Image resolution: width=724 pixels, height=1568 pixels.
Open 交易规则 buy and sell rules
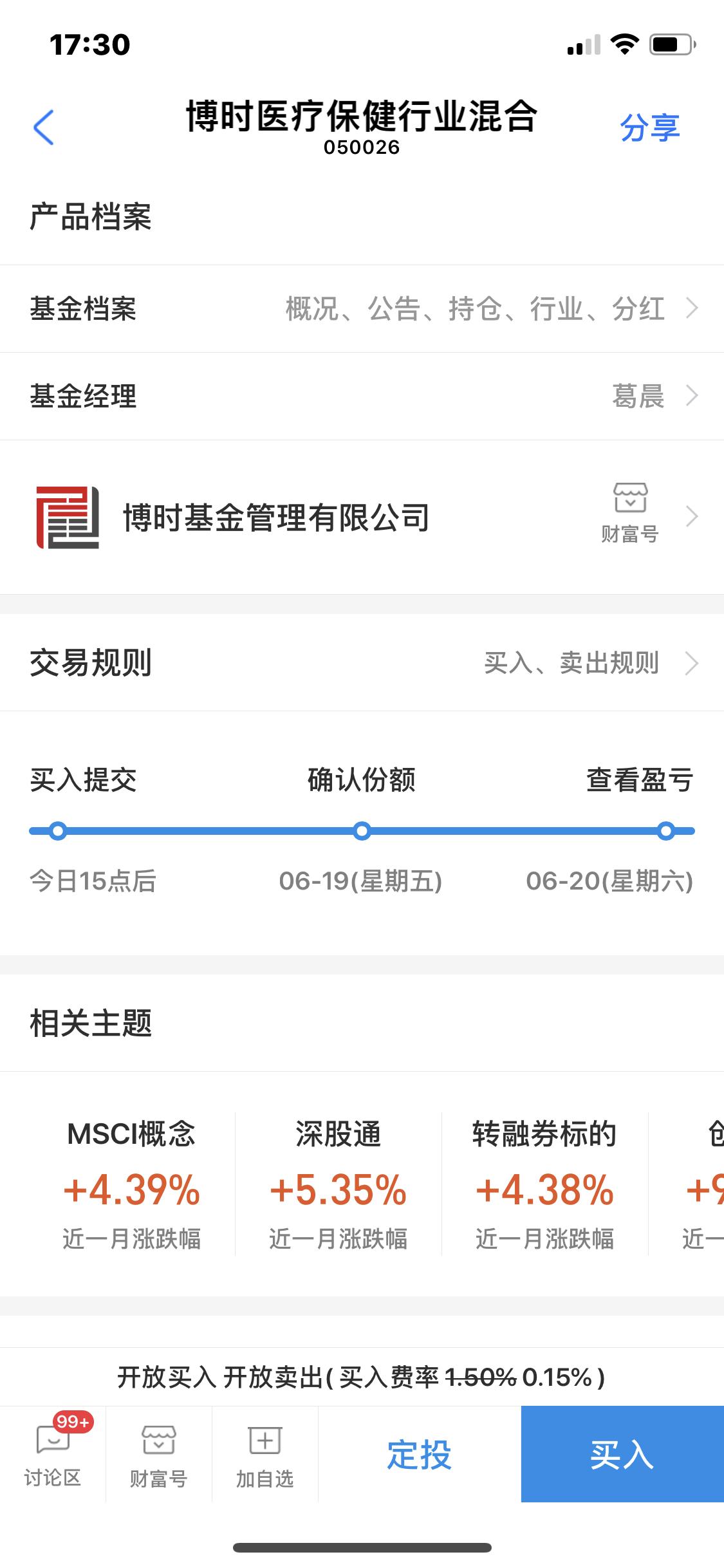pos(362,662)
